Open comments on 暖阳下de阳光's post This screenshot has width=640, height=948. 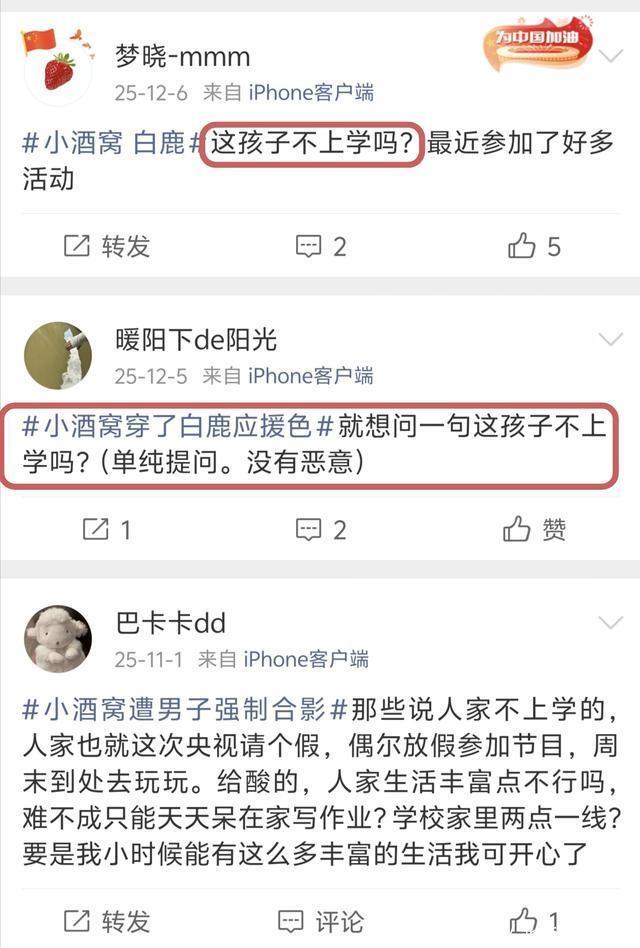[x=321, y=529]
